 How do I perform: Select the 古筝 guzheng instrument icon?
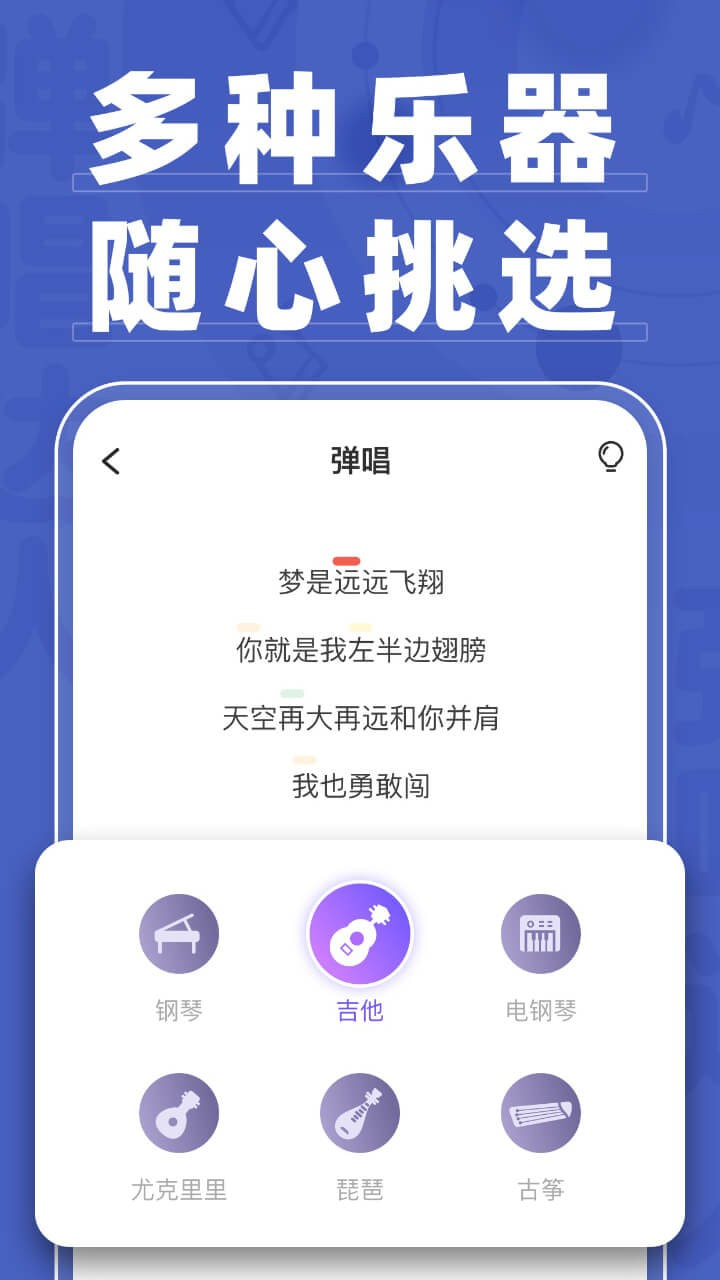tap(540, 1112)
